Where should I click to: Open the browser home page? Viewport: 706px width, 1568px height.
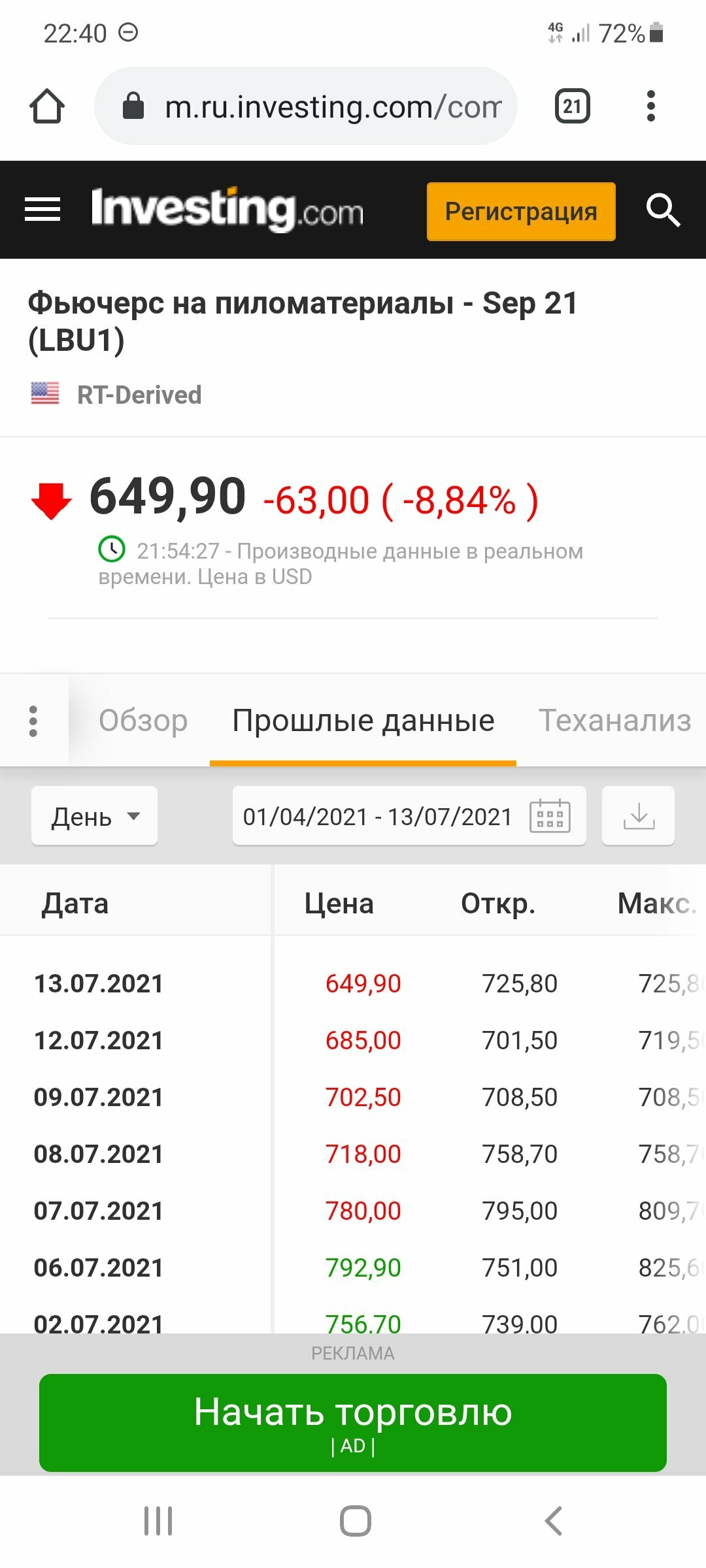point(47,106)
